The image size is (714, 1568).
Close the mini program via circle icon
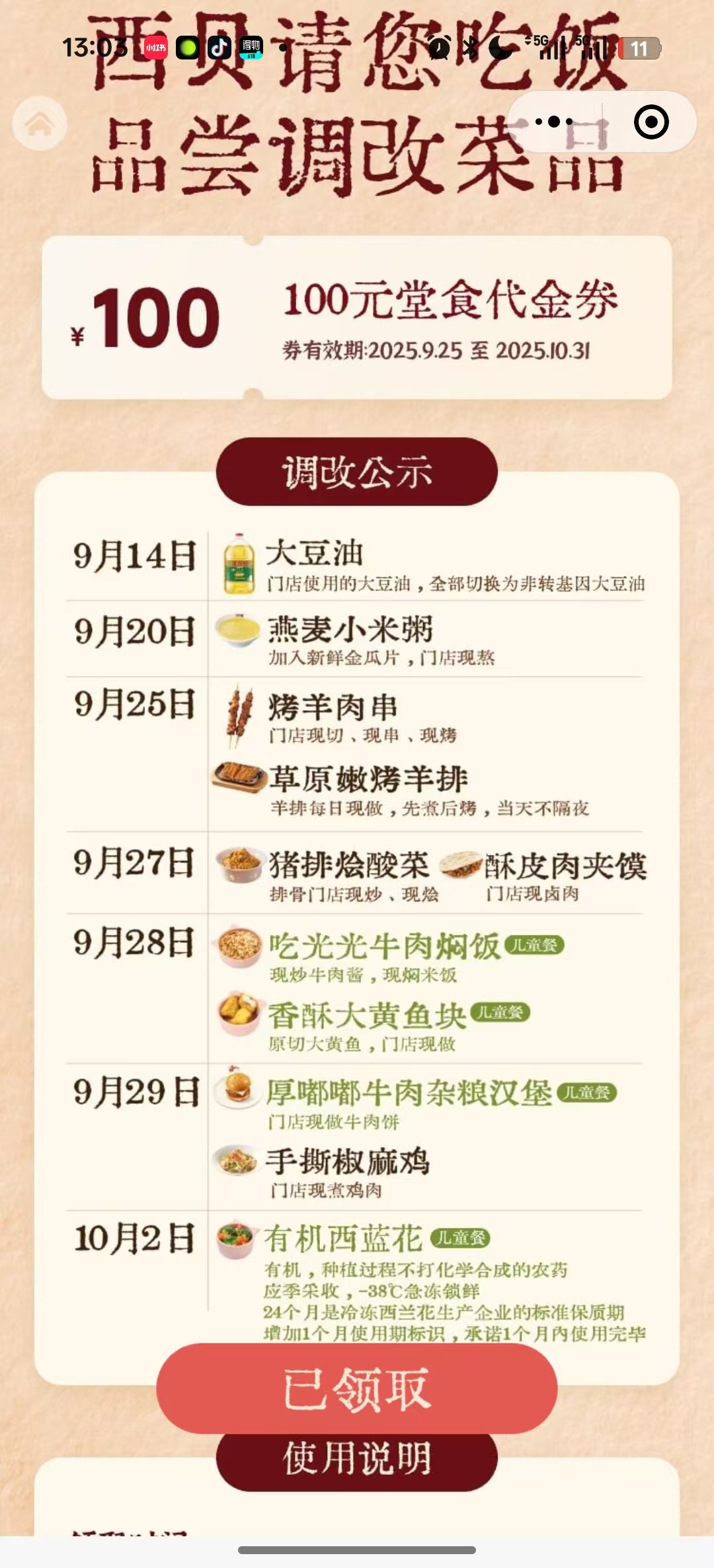651,122
